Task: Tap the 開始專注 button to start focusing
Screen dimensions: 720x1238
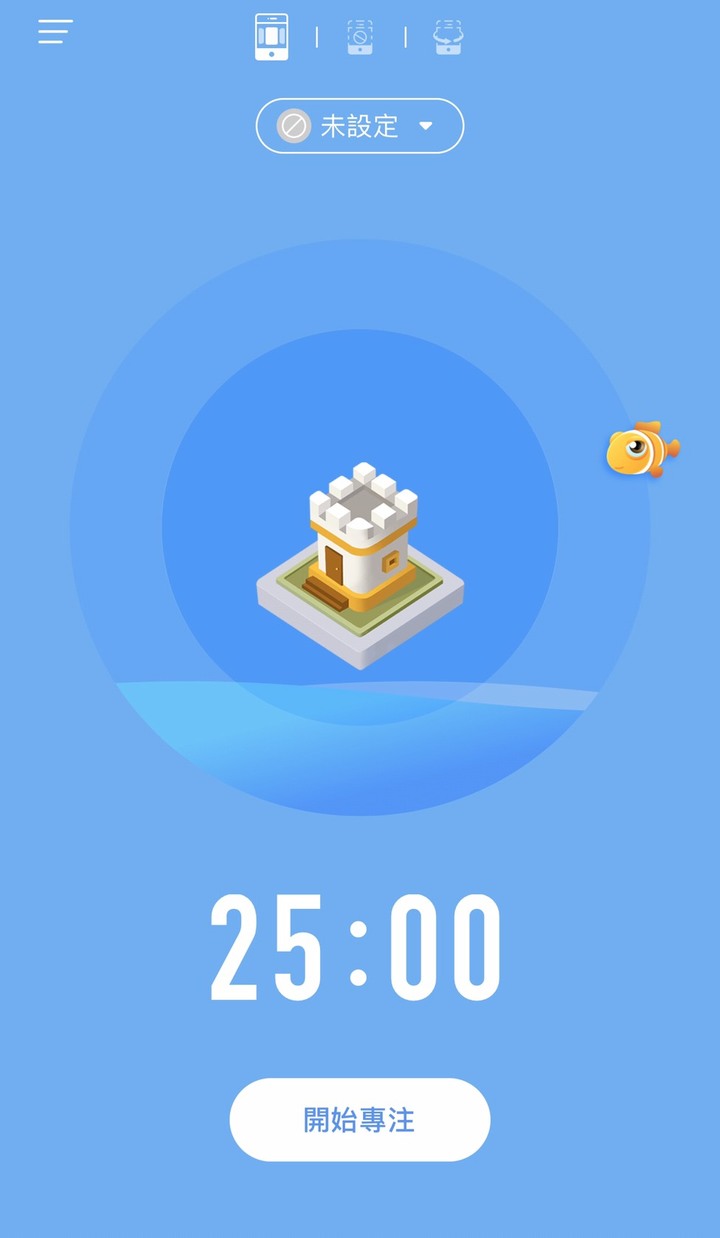Action: pyautogui.click(x=360, y=1119)
